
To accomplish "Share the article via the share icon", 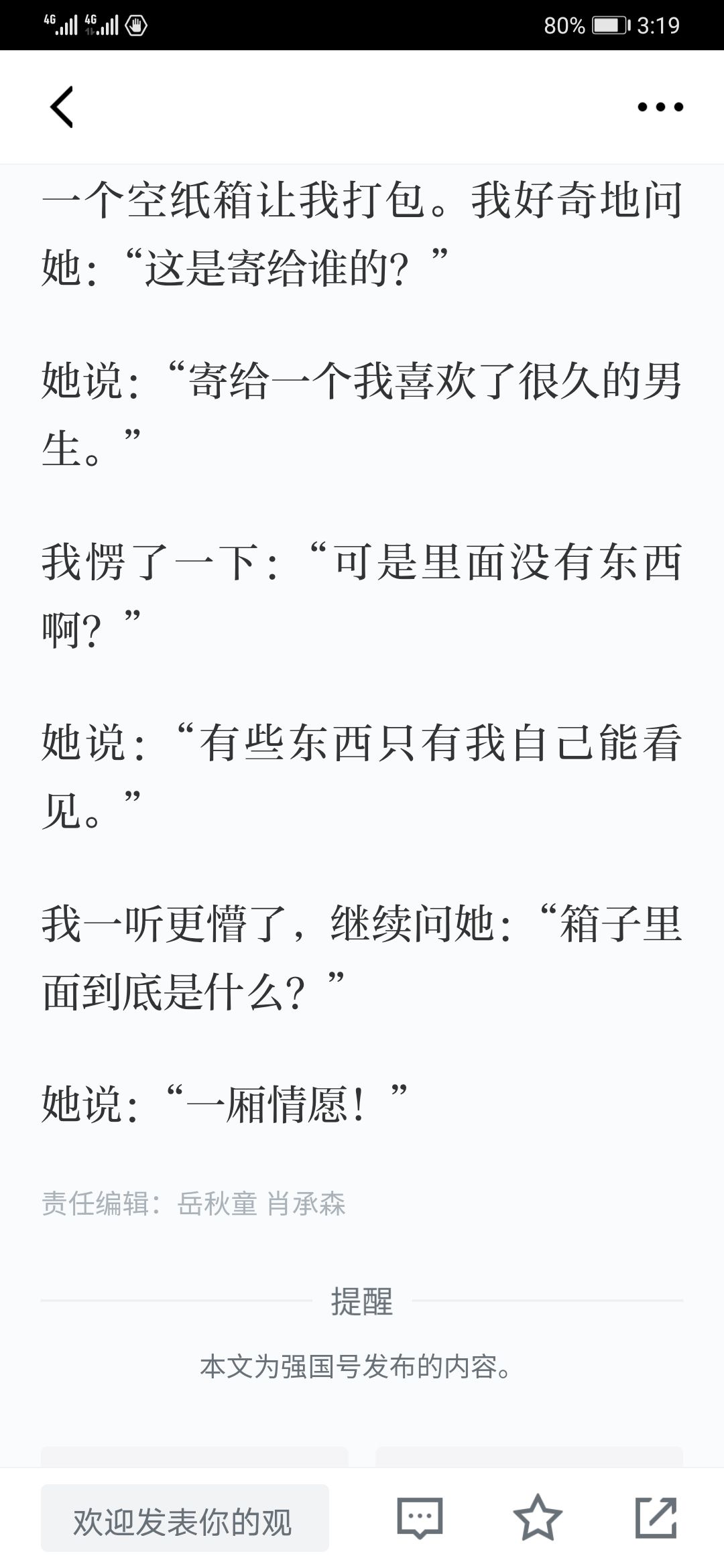I will pyautogui.click(x=656, y=1517).
